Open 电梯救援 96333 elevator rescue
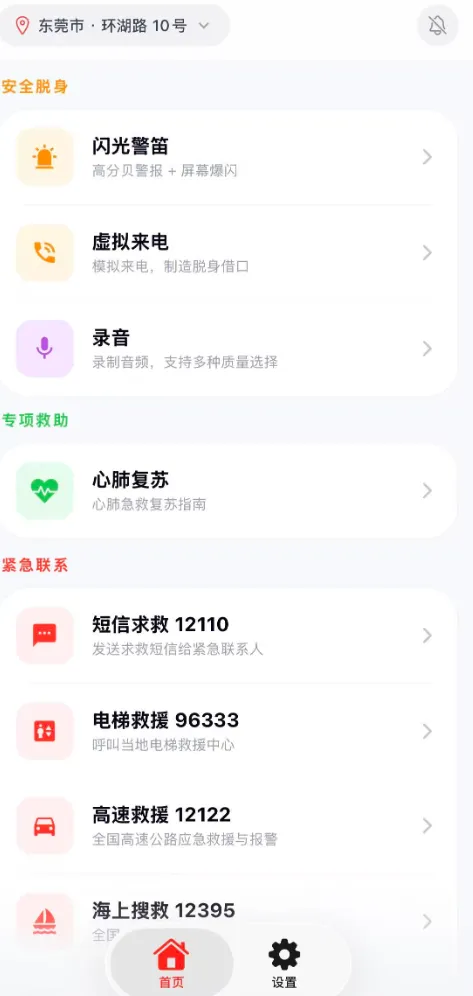473x996 pixels. pos(227,731)
